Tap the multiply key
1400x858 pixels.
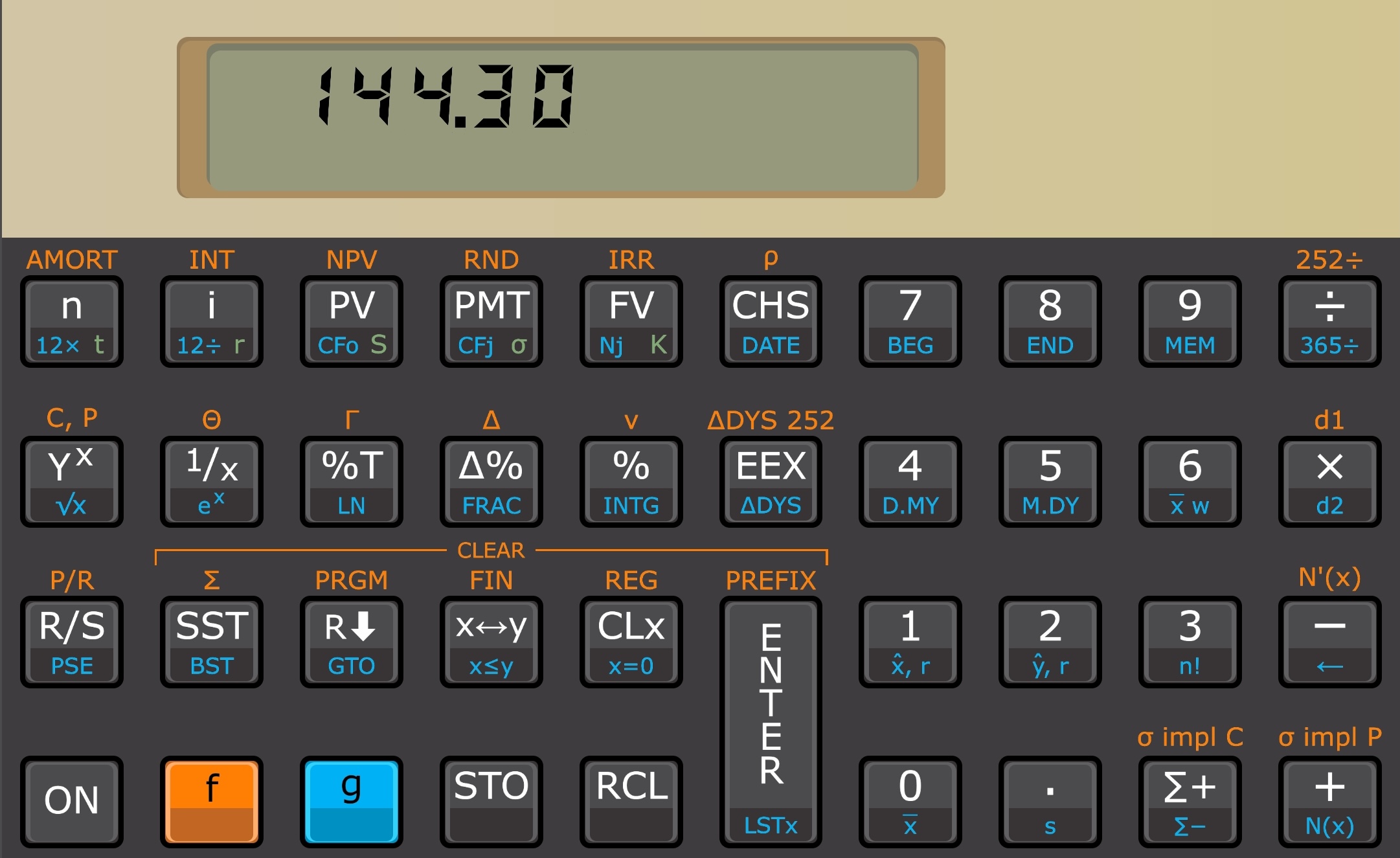[1329, 481]
